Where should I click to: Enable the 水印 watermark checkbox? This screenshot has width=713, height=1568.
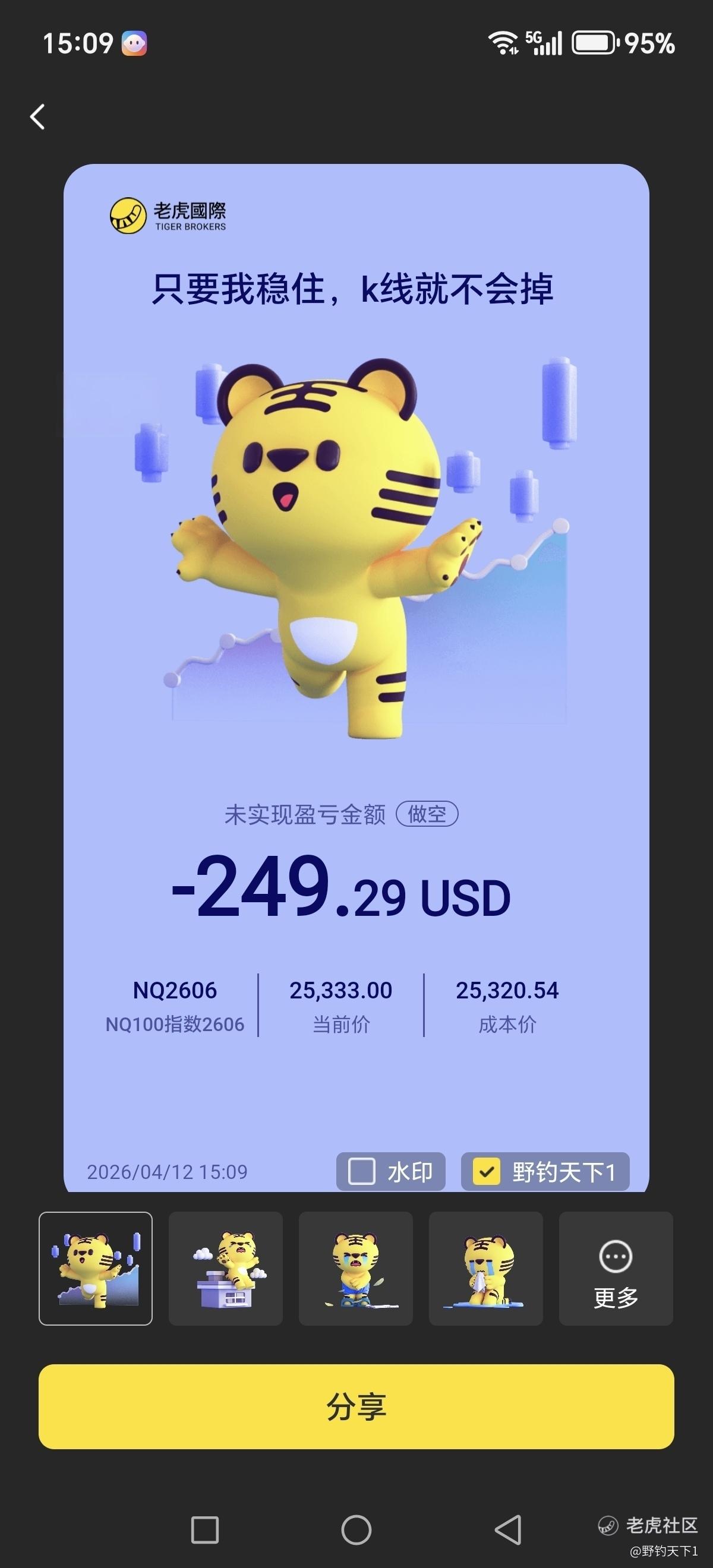point(362,1171)
